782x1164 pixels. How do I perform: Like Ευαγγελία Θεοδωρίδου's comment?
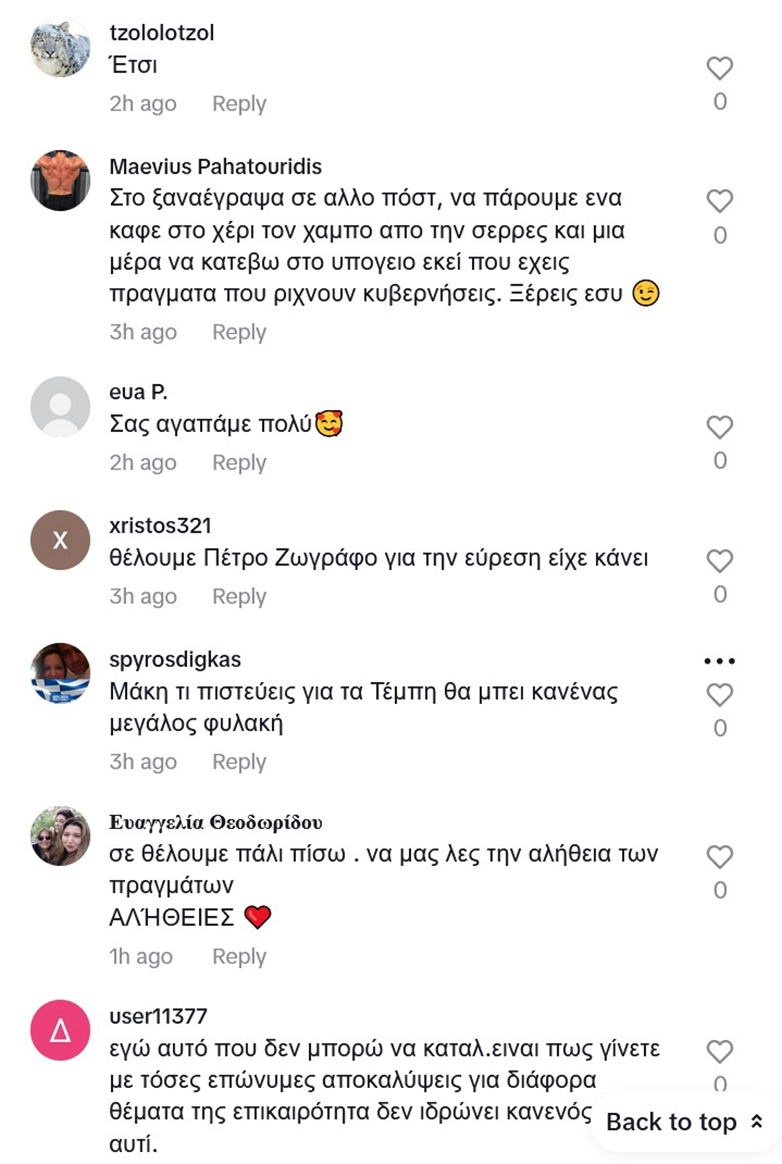(720, 857)
